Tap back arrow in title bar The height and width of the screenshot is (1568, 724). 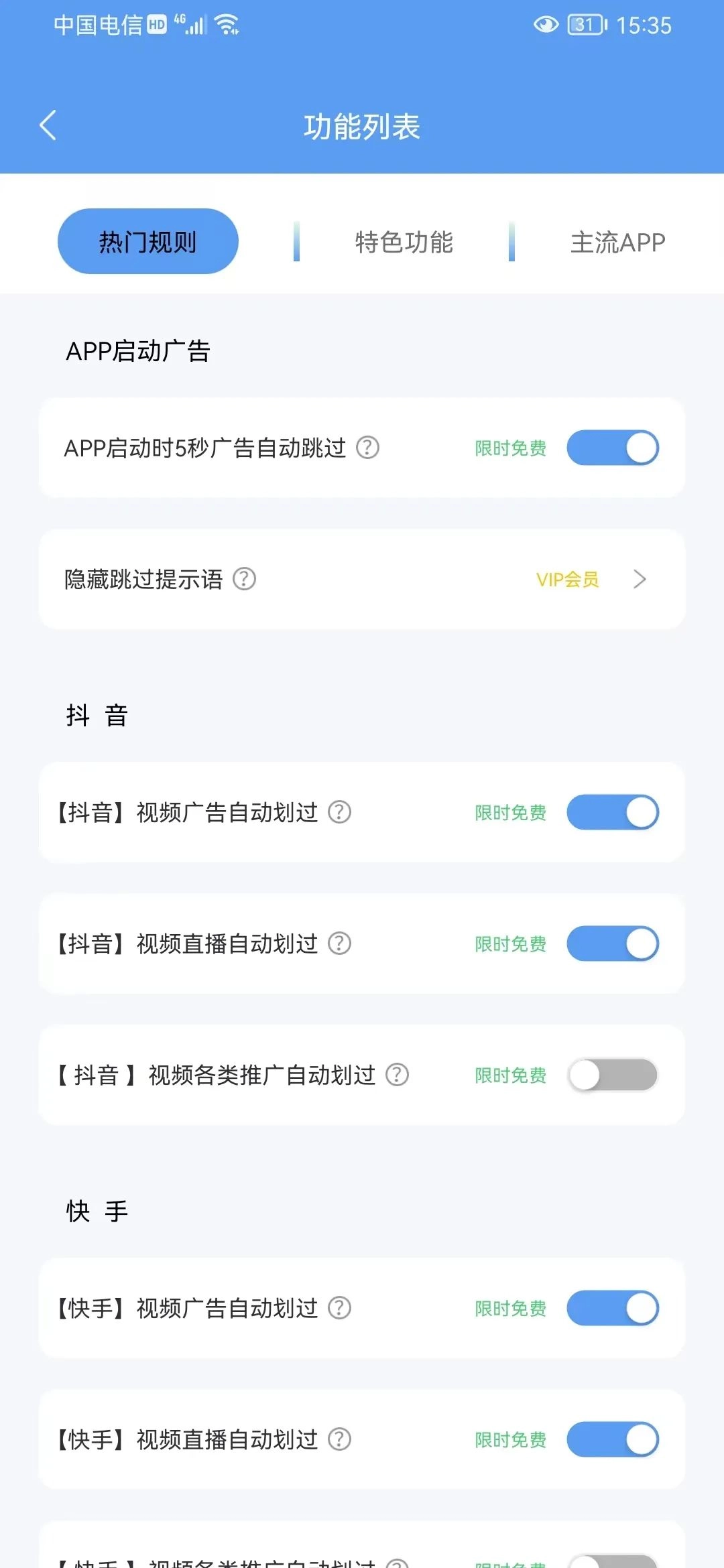pos(47,125)
